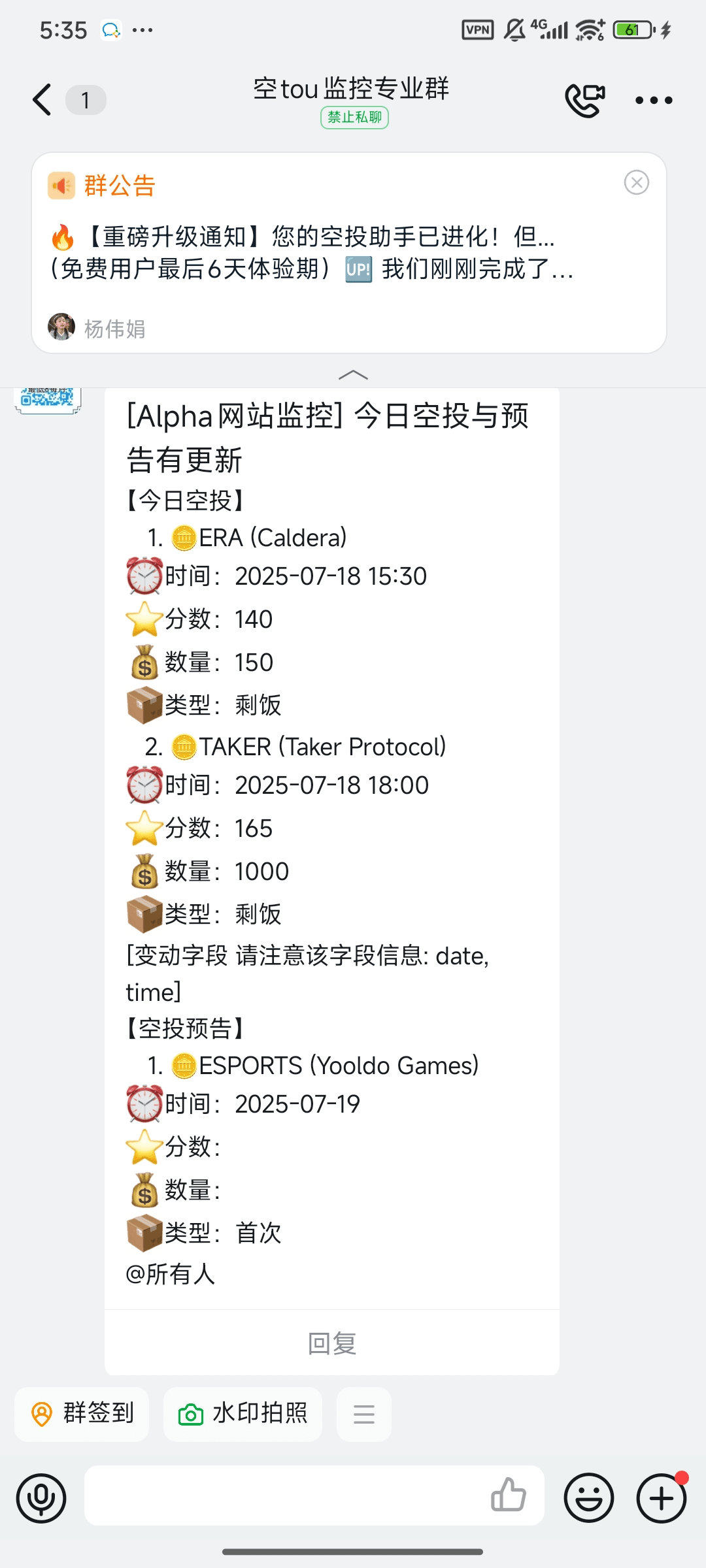The height and width of the screenshot is (1568, 706).
Task: Expand the quick actions list menu
Action: tap(364, 1413)
